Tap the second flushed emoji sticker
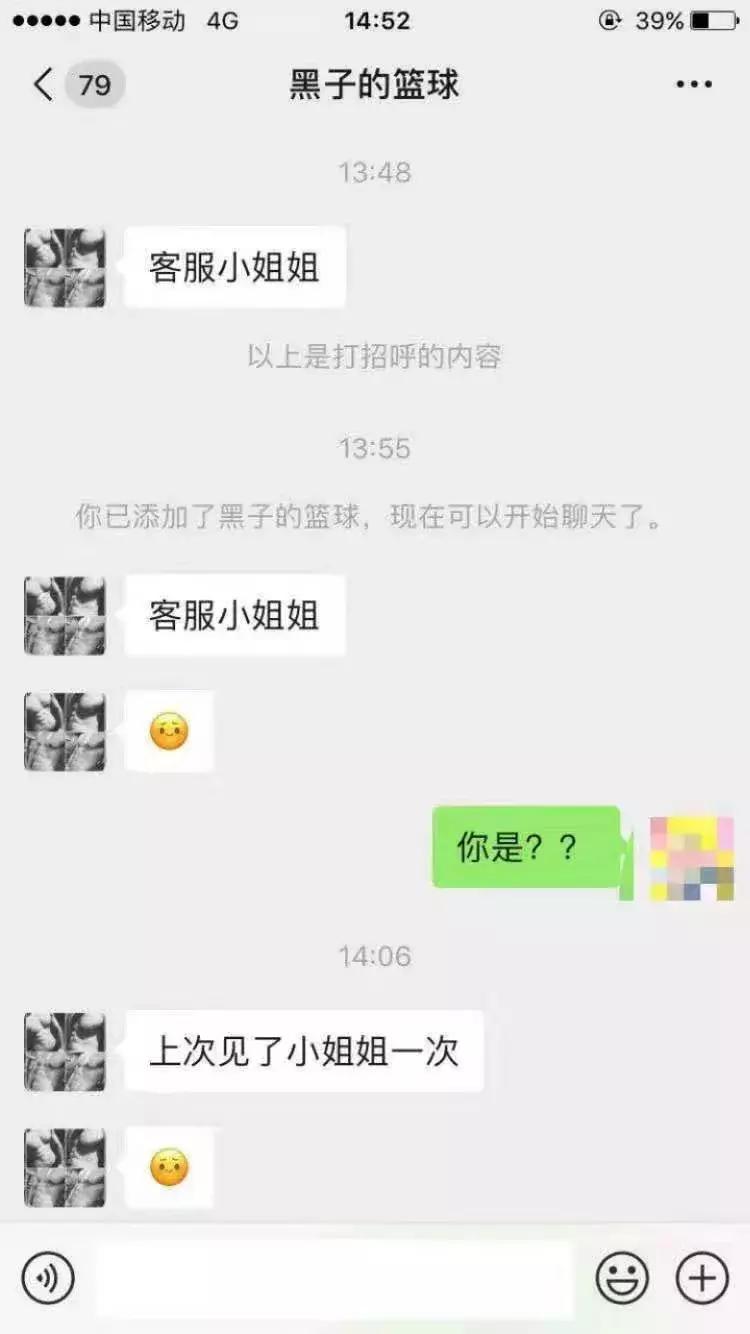The width and height of the screenshot is (750, 1334). (168, 1165)
